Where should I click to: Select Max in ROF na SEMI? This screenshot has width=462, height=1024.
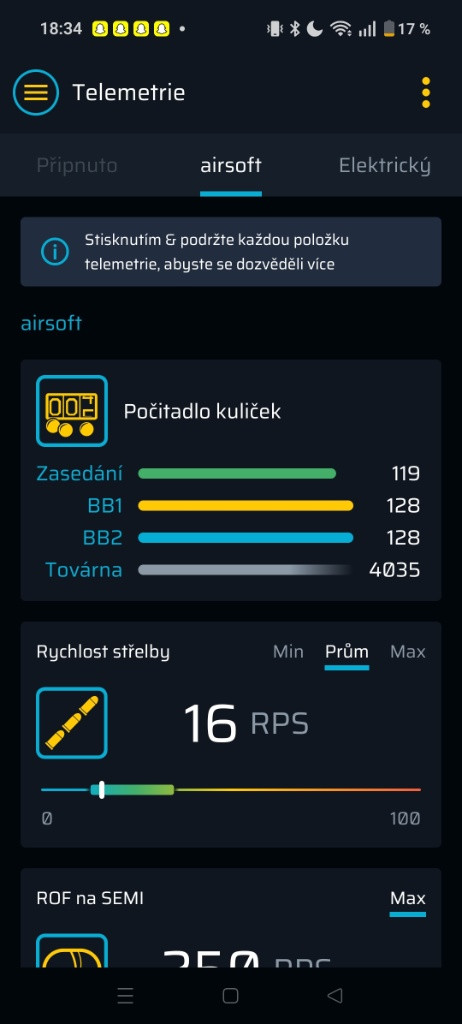(408, 899)
